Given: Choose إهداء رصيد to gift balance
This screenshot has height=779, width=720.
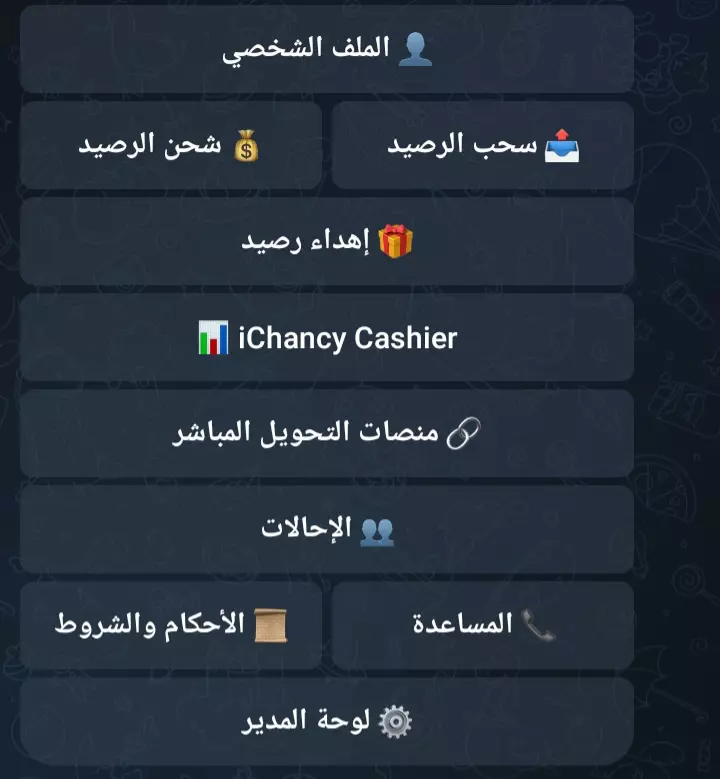Looking at the screenshot, I should tap(327, 241).
